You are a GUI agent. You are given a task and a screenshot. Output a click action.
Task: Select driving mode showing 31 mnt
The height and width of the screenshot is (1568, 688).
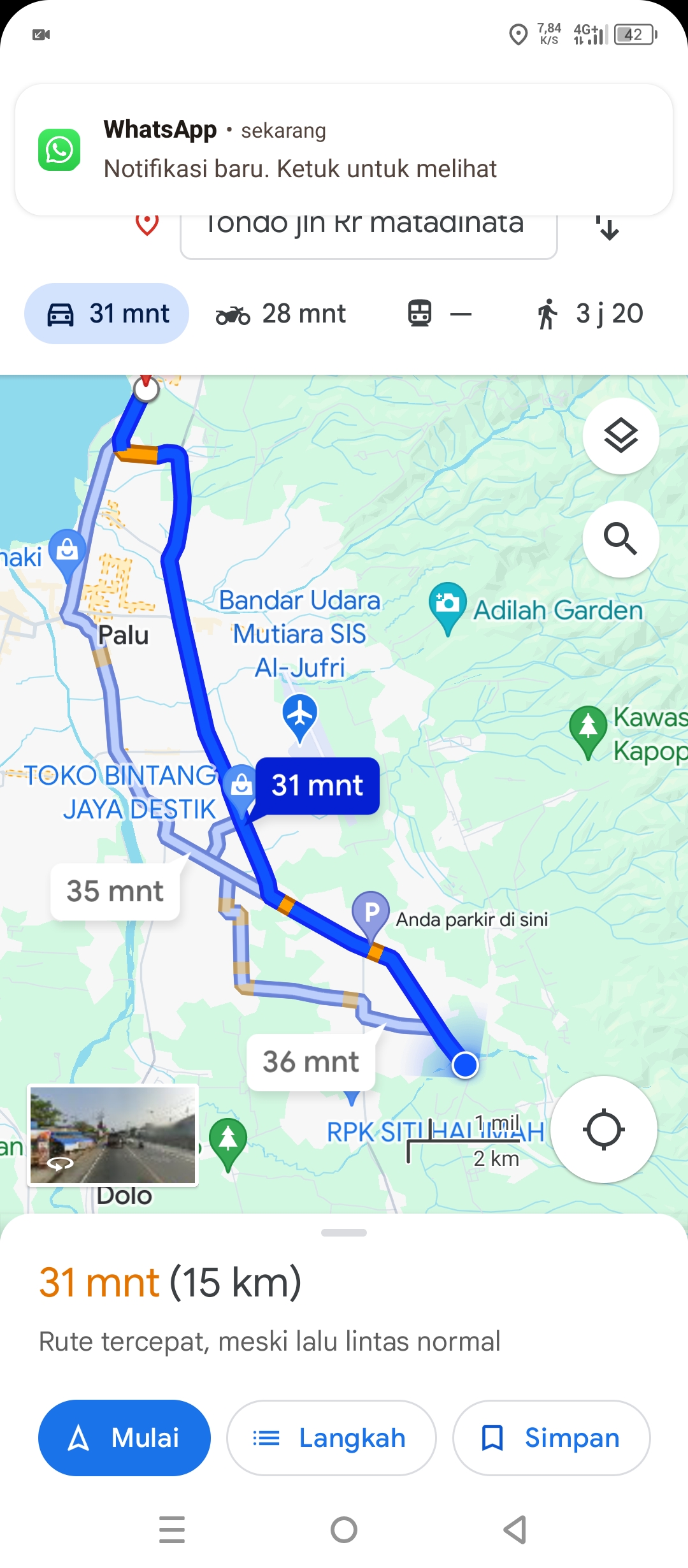(x=106, y=314)
